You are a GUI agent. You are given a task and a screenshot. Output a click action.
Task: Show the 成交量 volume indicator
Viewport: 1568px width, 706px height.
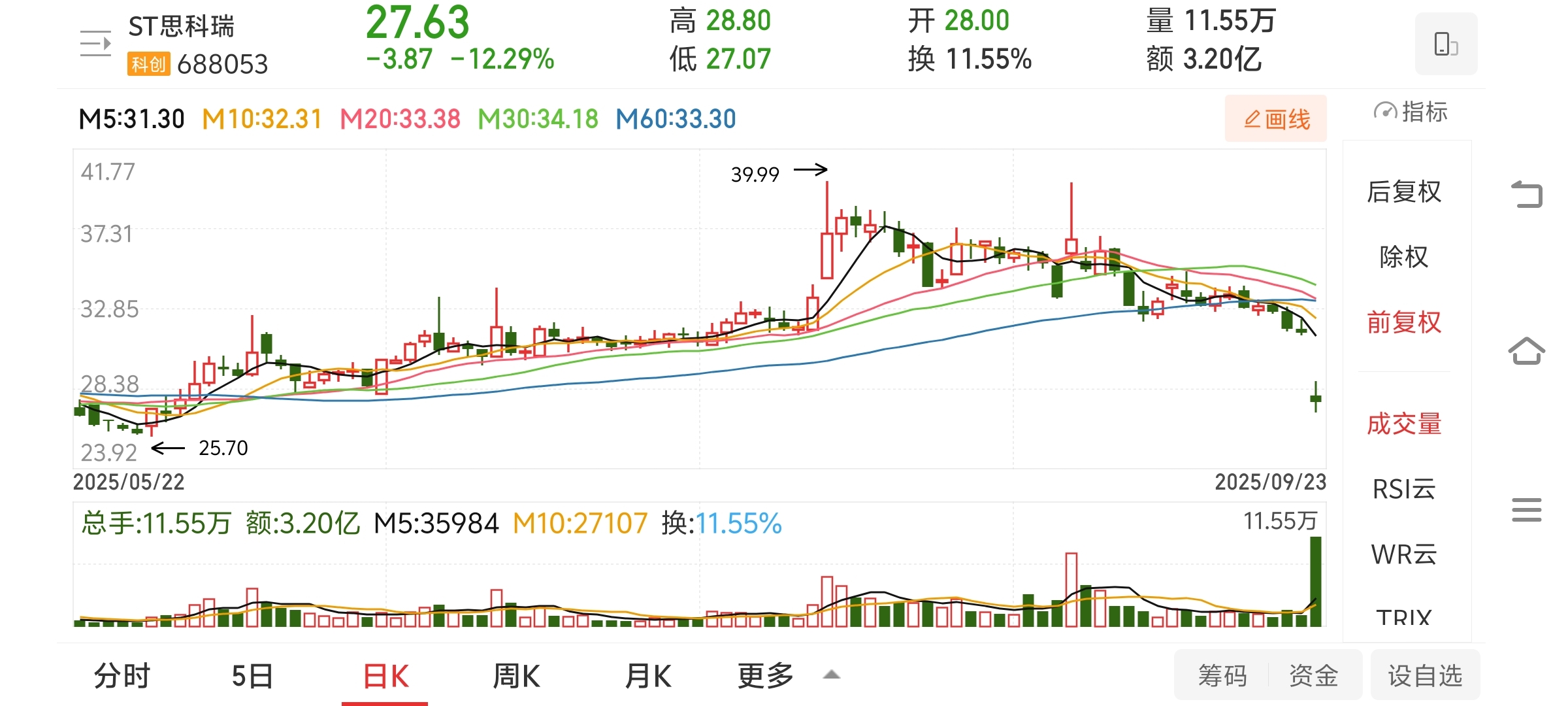point(1404,424)
